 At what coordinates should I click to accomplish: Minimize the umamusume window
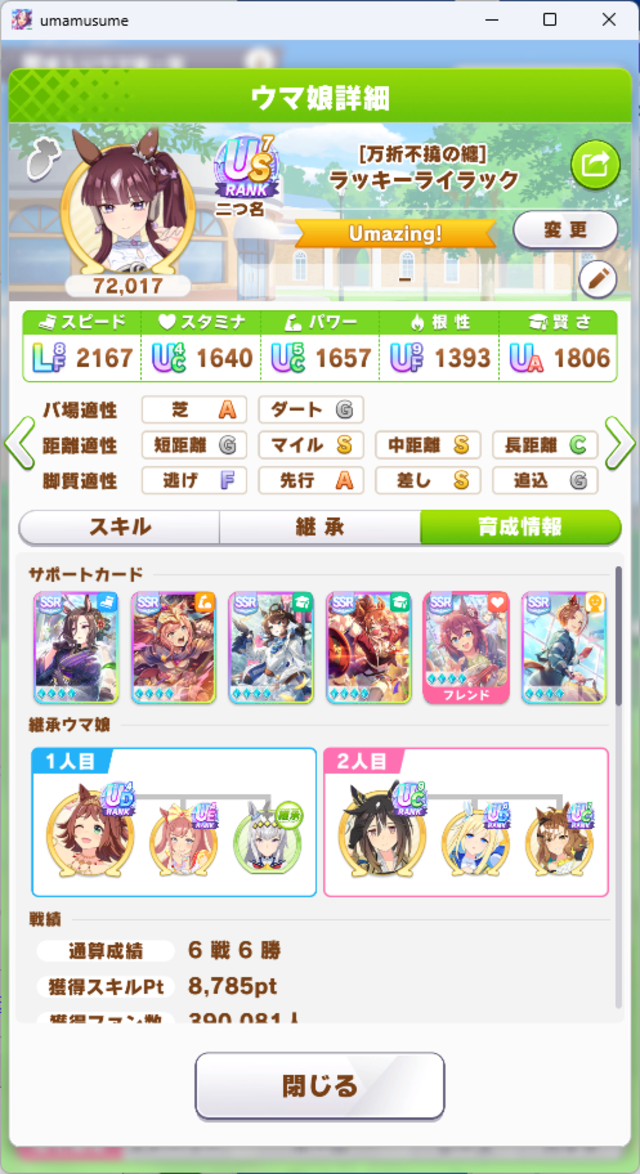coord(490,19)
